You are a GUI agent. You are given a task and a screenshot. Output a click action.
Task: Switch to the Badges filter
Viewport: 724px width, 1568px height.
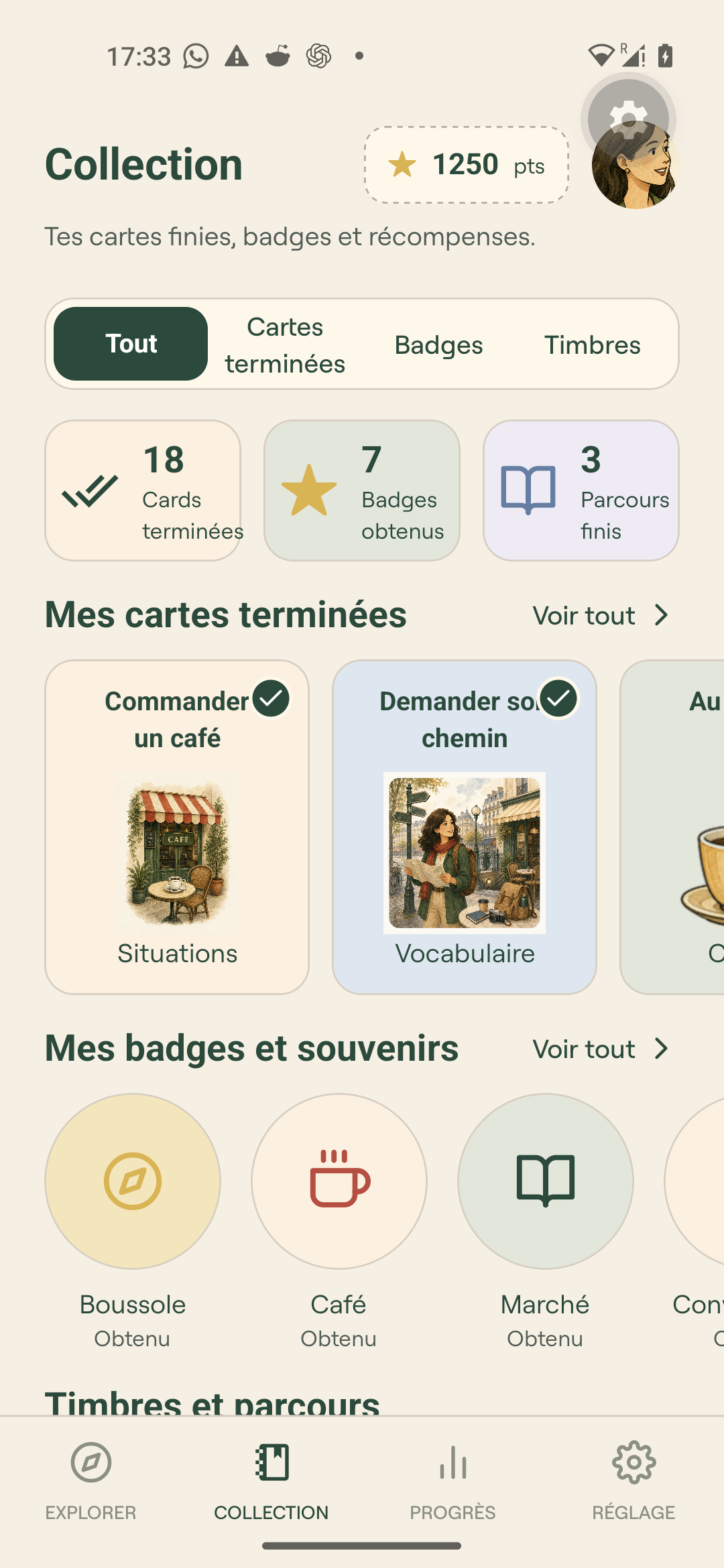[438, 344]
